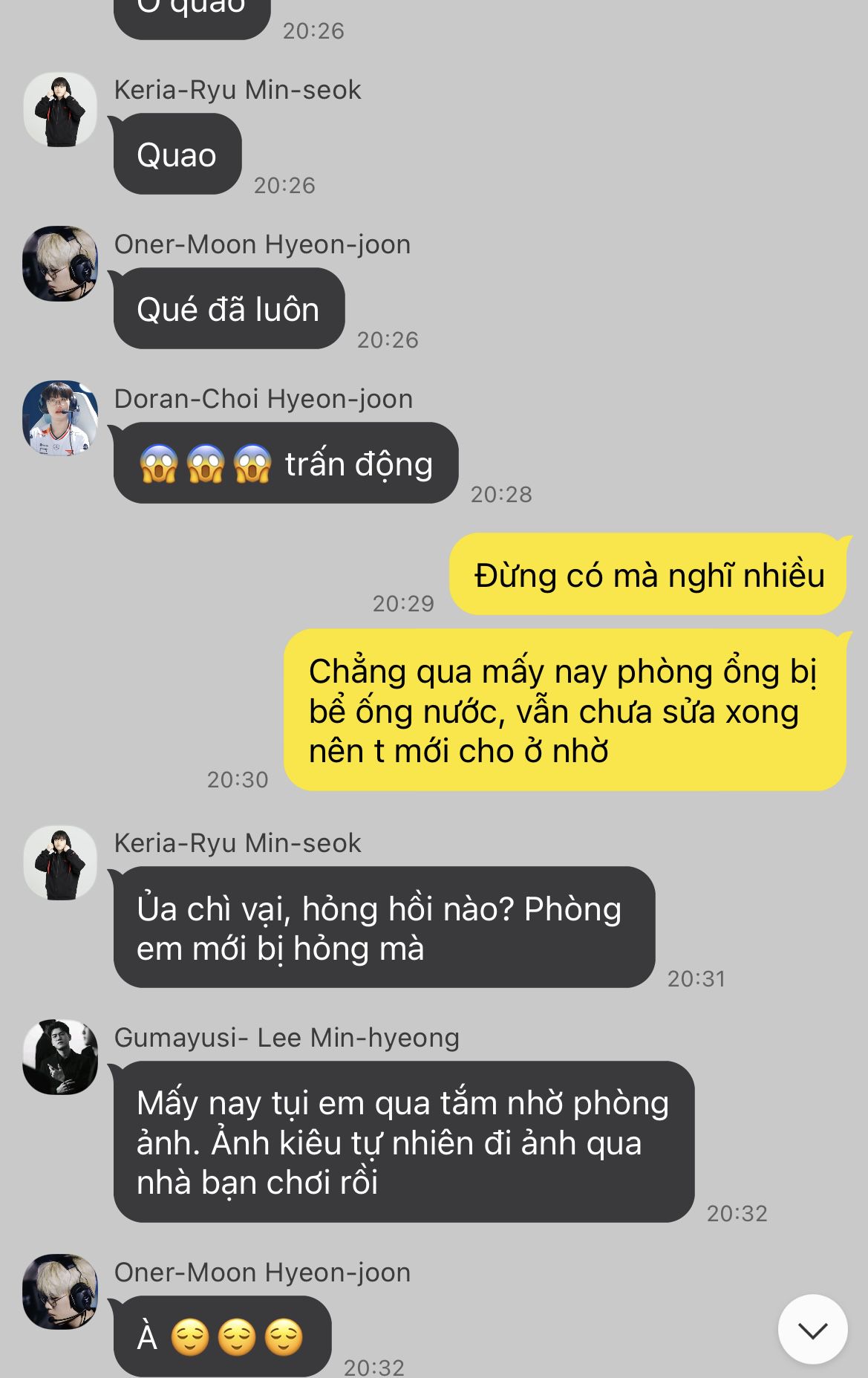View Gumayusi- Lee Min-hyeong's profile picture
Viewport: 868px width, 1378px height.
tap(60, 1057)
